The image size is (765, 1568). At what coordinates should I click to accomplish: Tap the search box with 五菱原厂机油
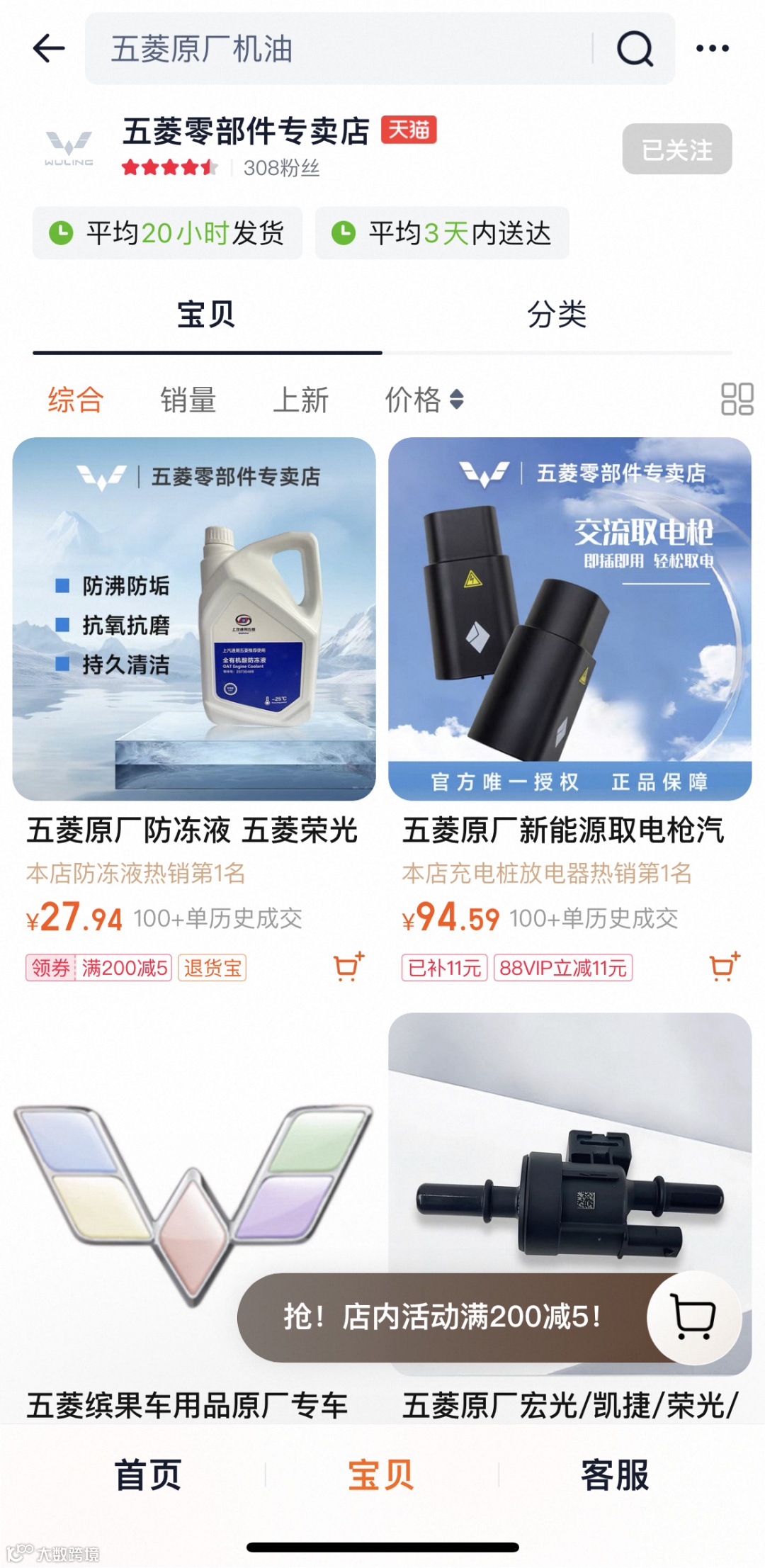(340, 49)
